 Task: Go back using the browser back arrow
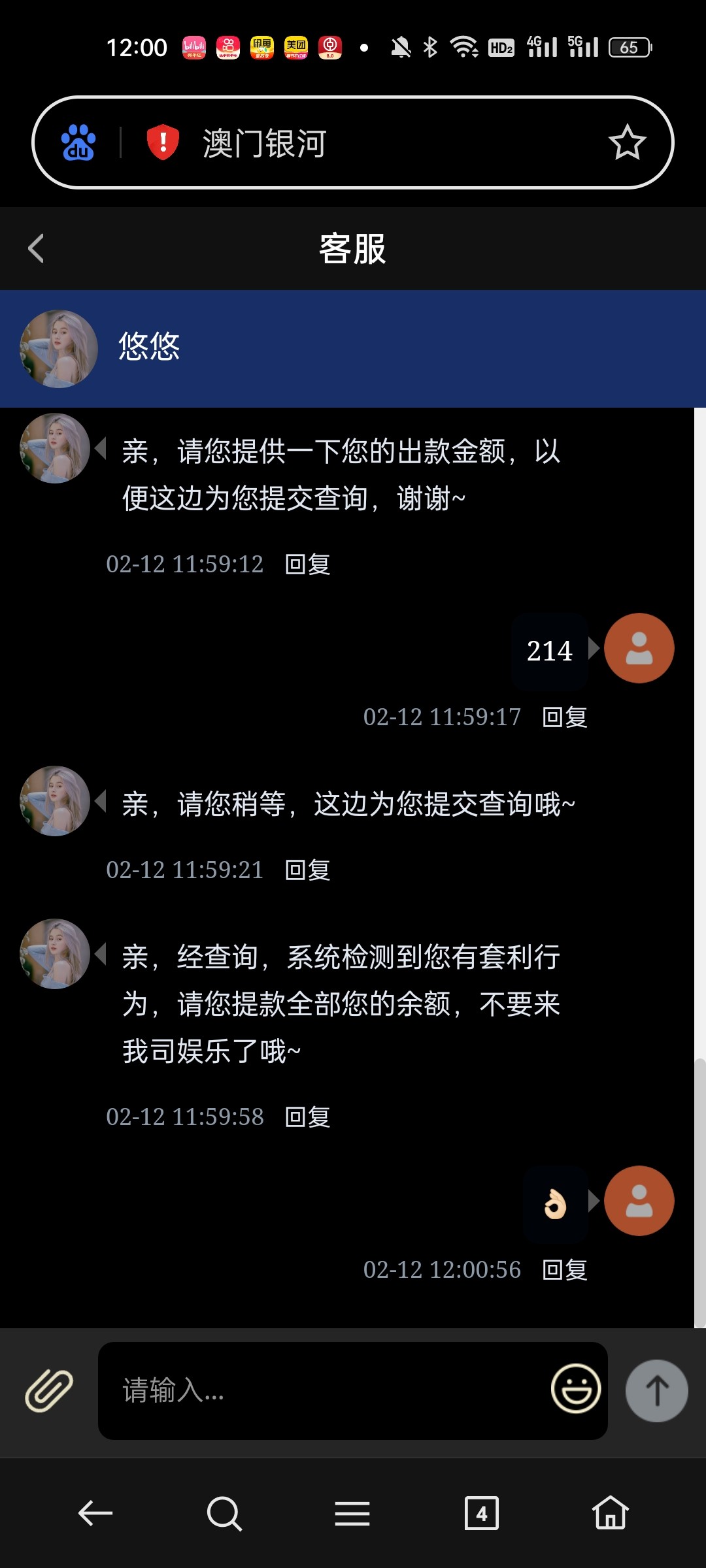[x=95, y=1513]
